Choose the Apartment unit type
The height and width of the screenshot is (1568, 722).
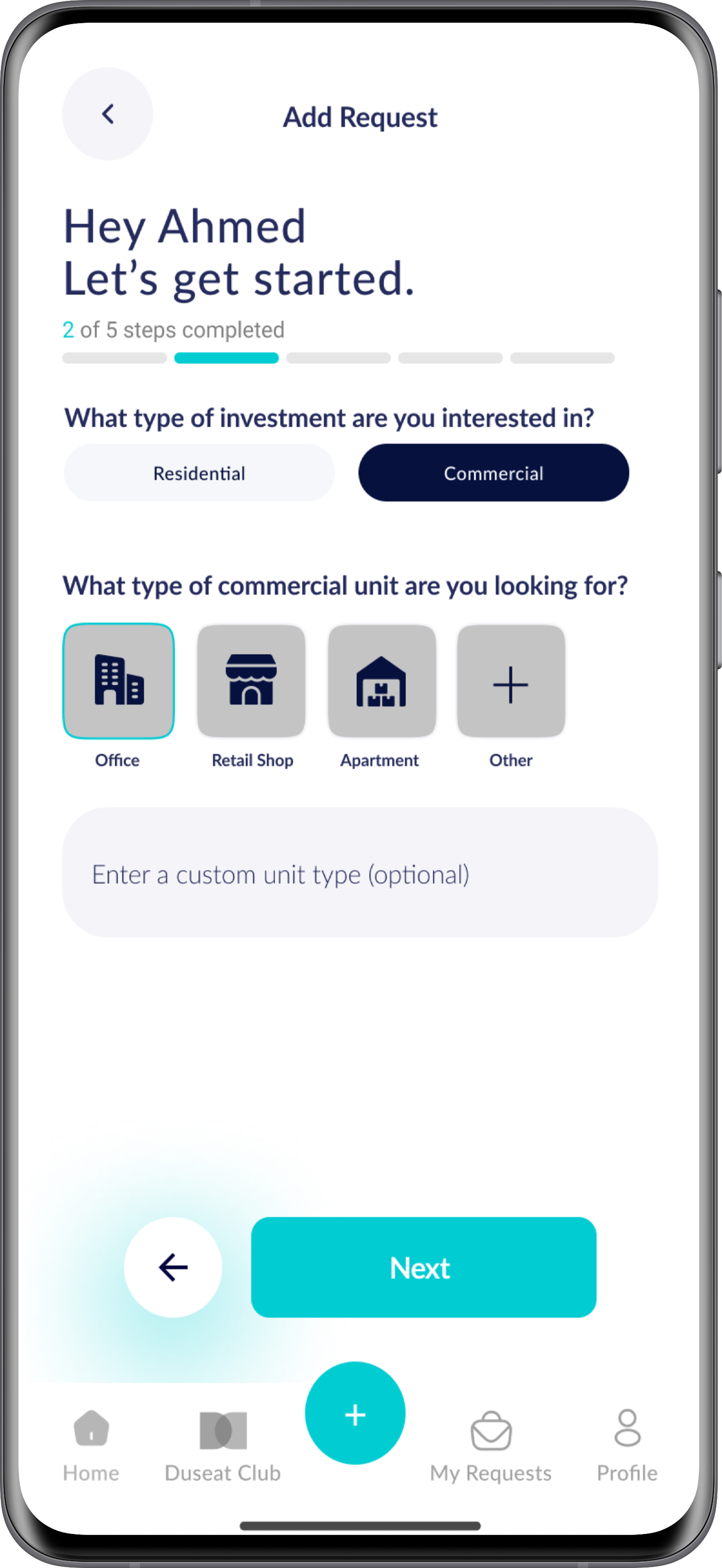(382, 681)
